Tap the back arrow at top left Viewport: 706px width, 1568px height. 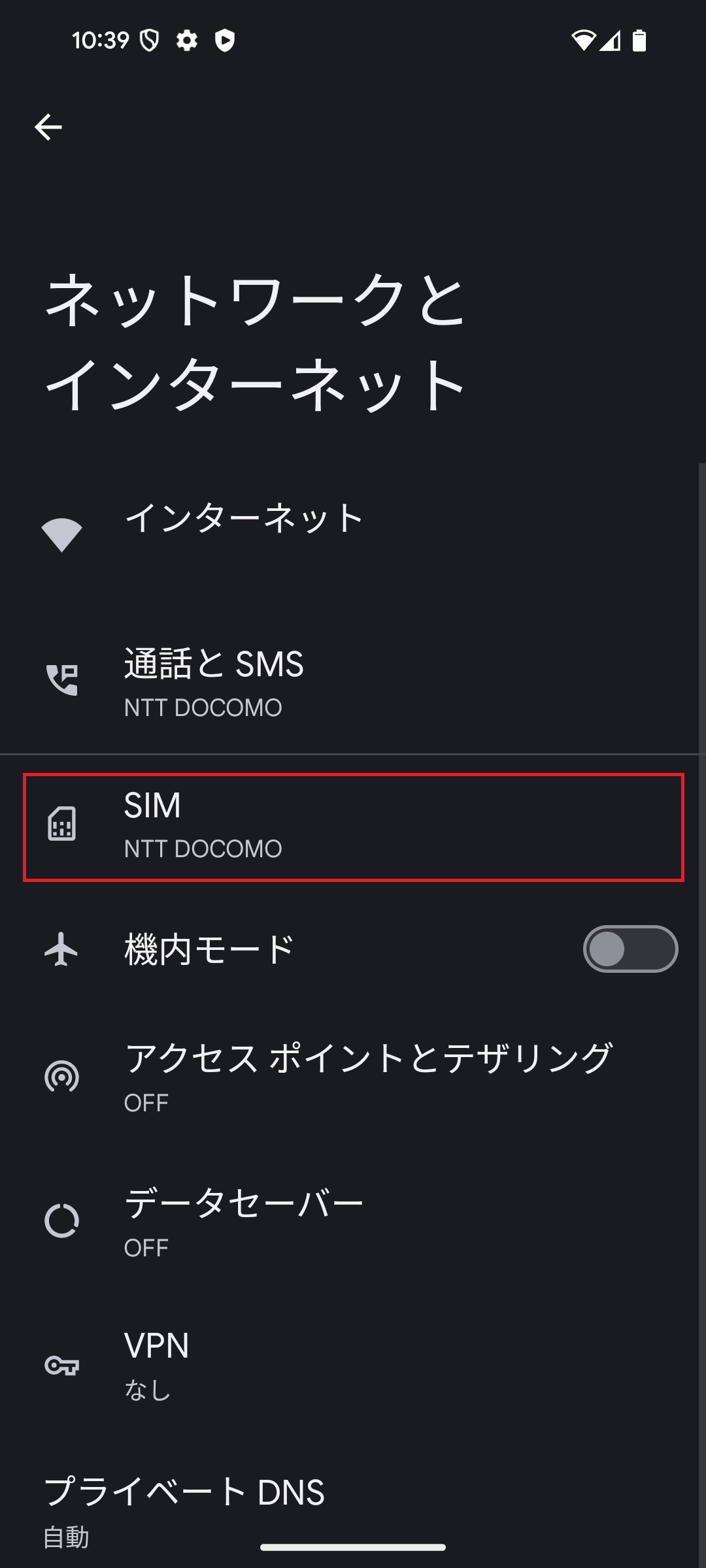[x=49, y=127]
